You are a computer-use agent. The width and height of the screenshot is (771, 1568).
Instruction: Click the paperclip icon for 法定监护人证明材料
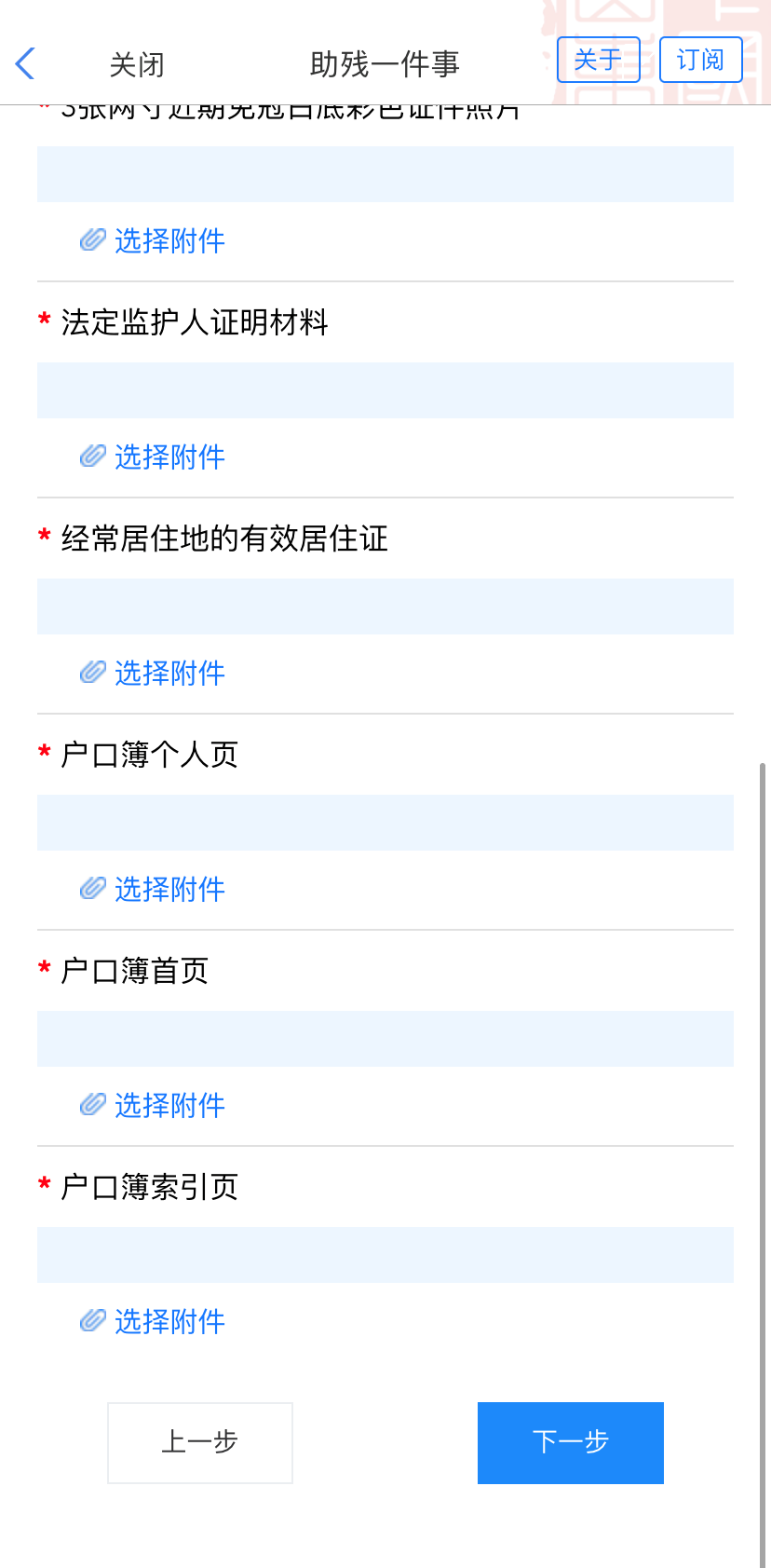91,457
